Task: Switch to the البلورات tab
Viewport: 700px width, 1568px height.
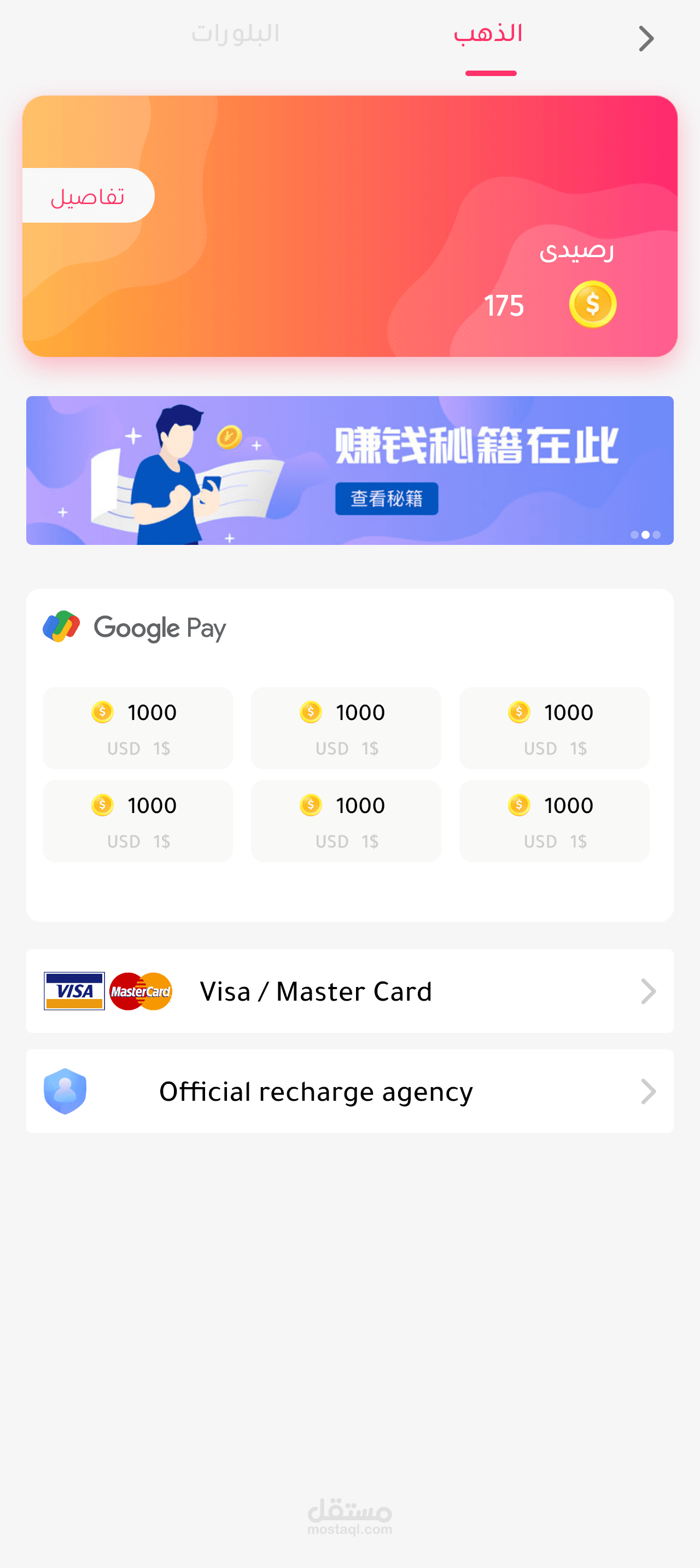Action: click(x=236, y=34)
